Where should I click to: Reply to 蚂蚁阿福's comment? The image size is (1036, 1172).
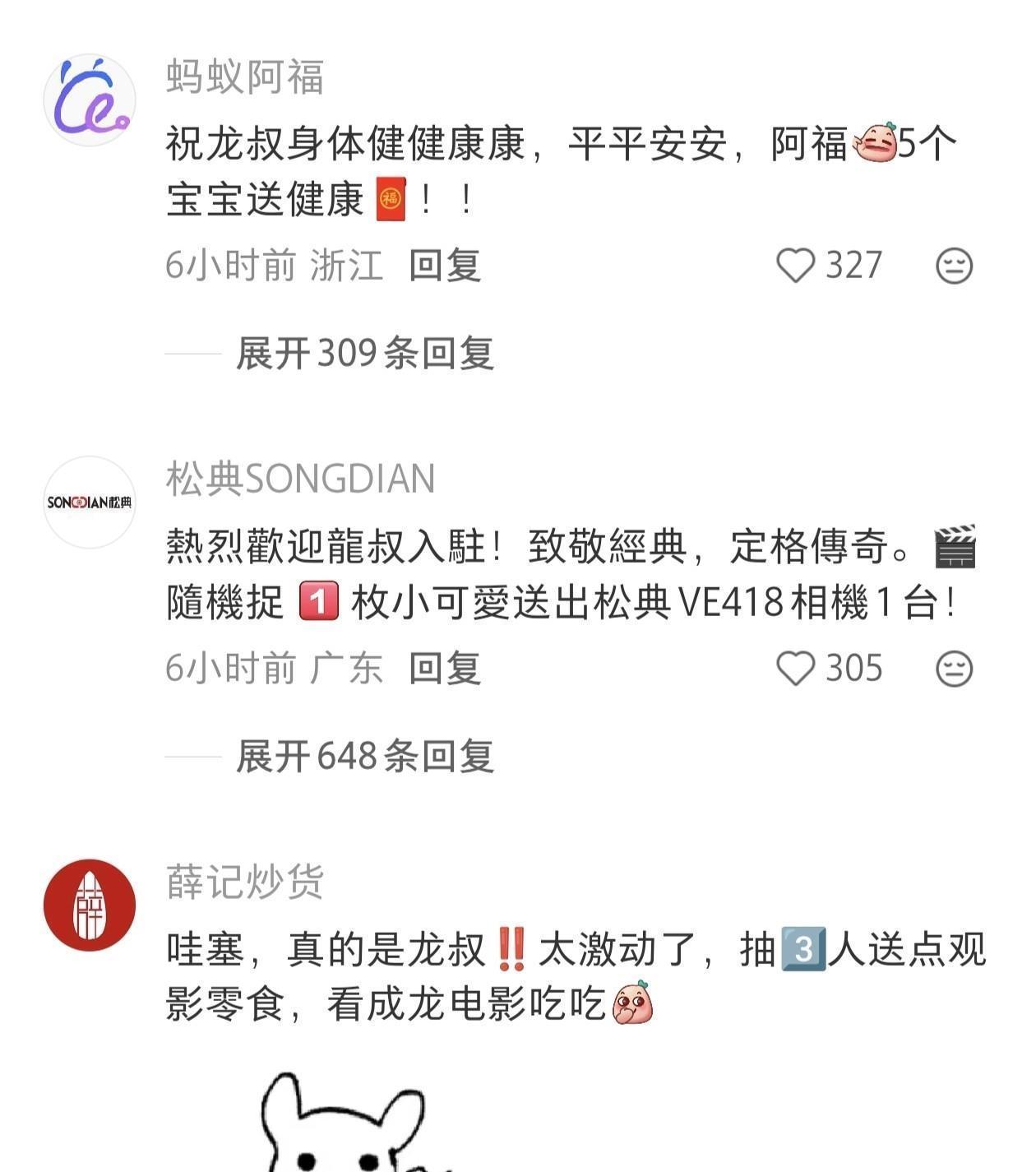445,266
